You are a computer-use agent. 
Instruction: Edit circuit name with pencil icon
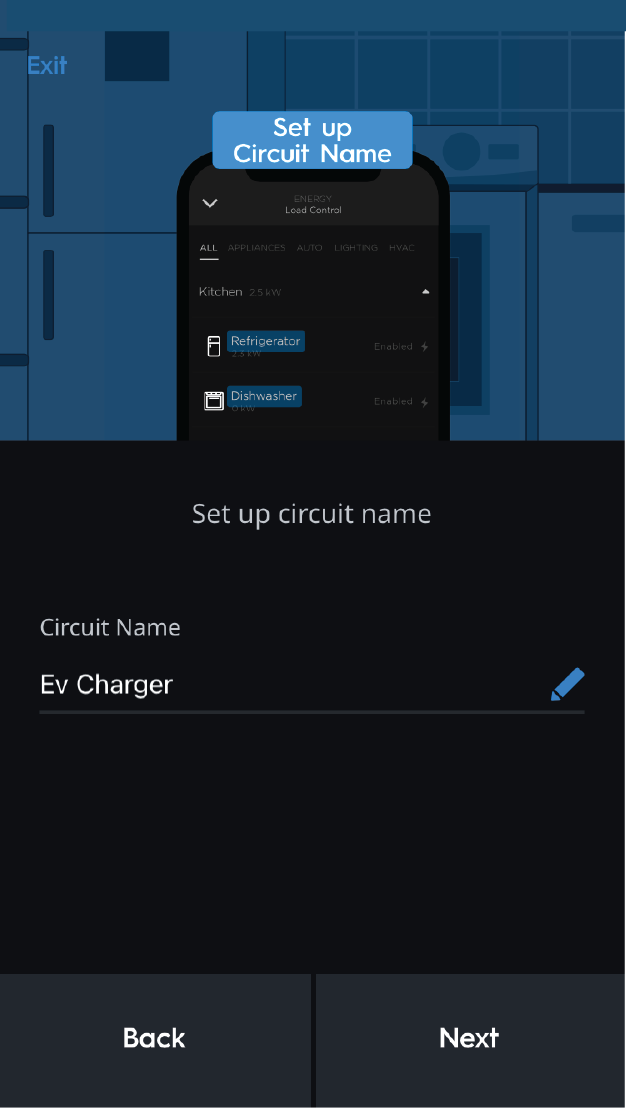[x=567, y=685]
